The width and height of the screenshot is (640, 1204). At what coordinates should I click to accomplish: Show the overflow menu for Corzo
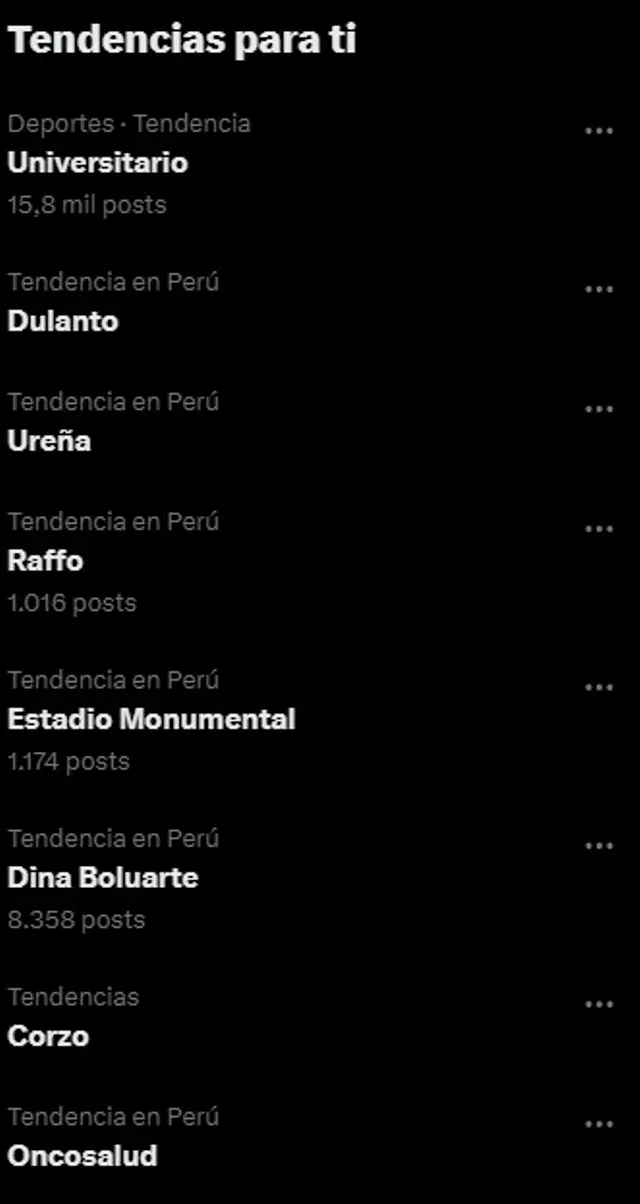598,1004
